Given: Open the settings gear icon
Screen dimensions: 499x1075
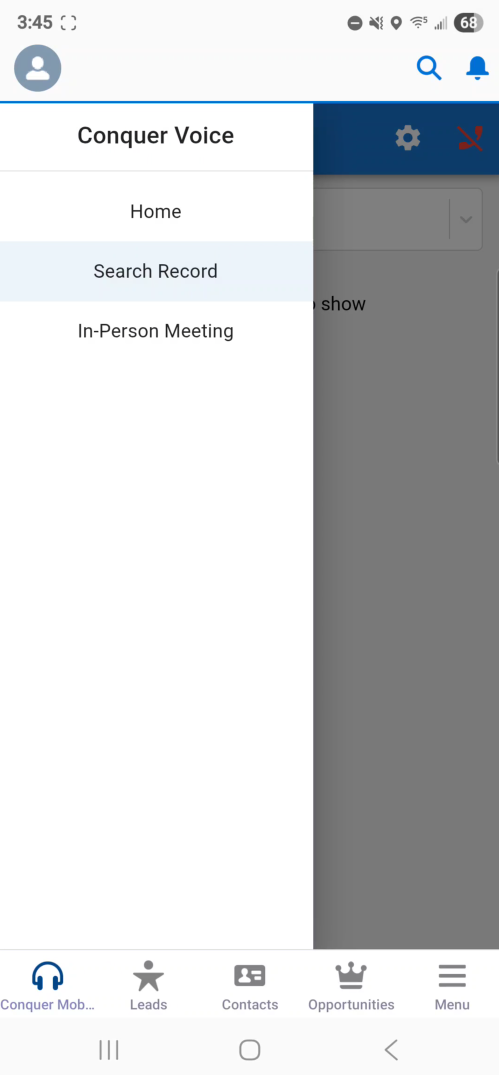Looking at the screenshot, I should pyautogui.click(x=408, y=138).
